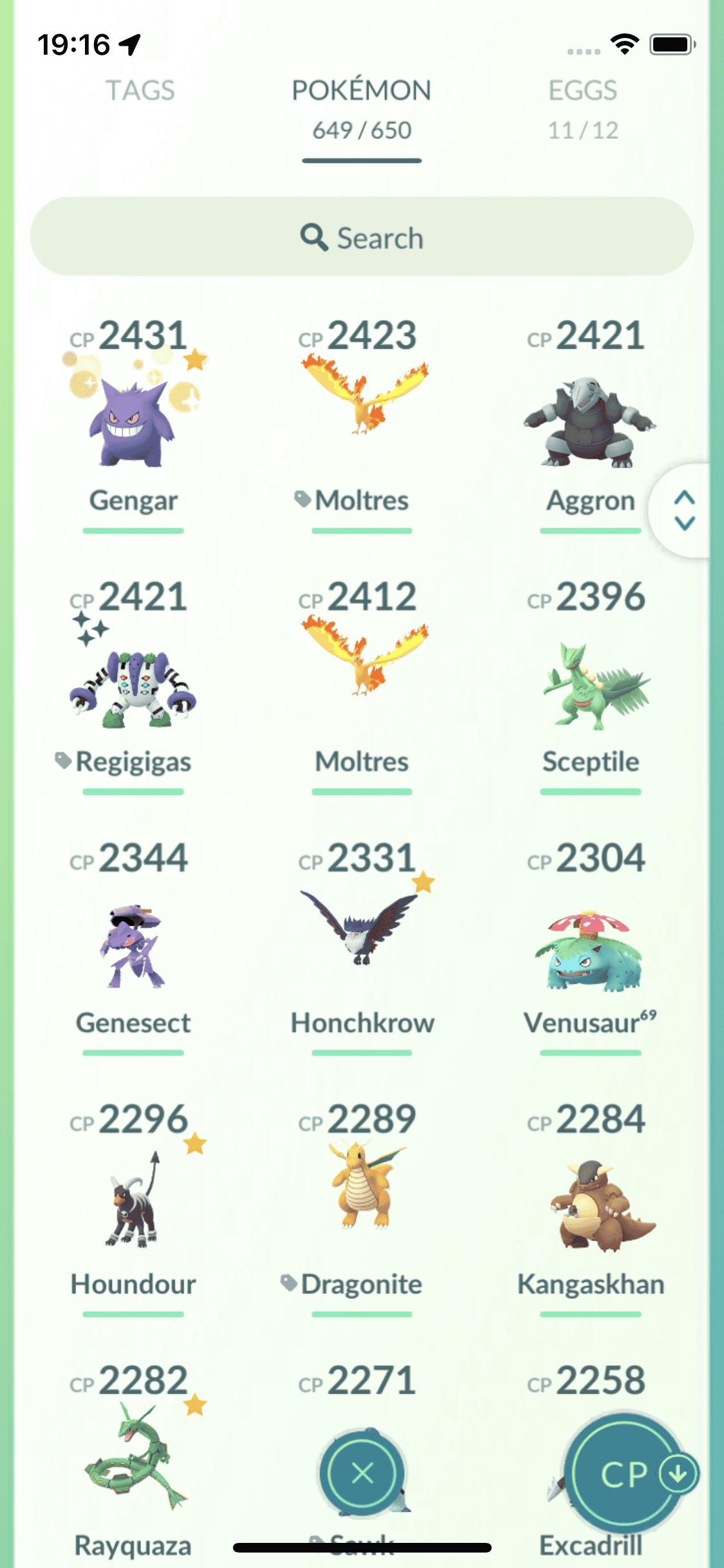
Task: Open Houndour with CP 2296
Action: pyautogui.click(x=133, y=1204)
